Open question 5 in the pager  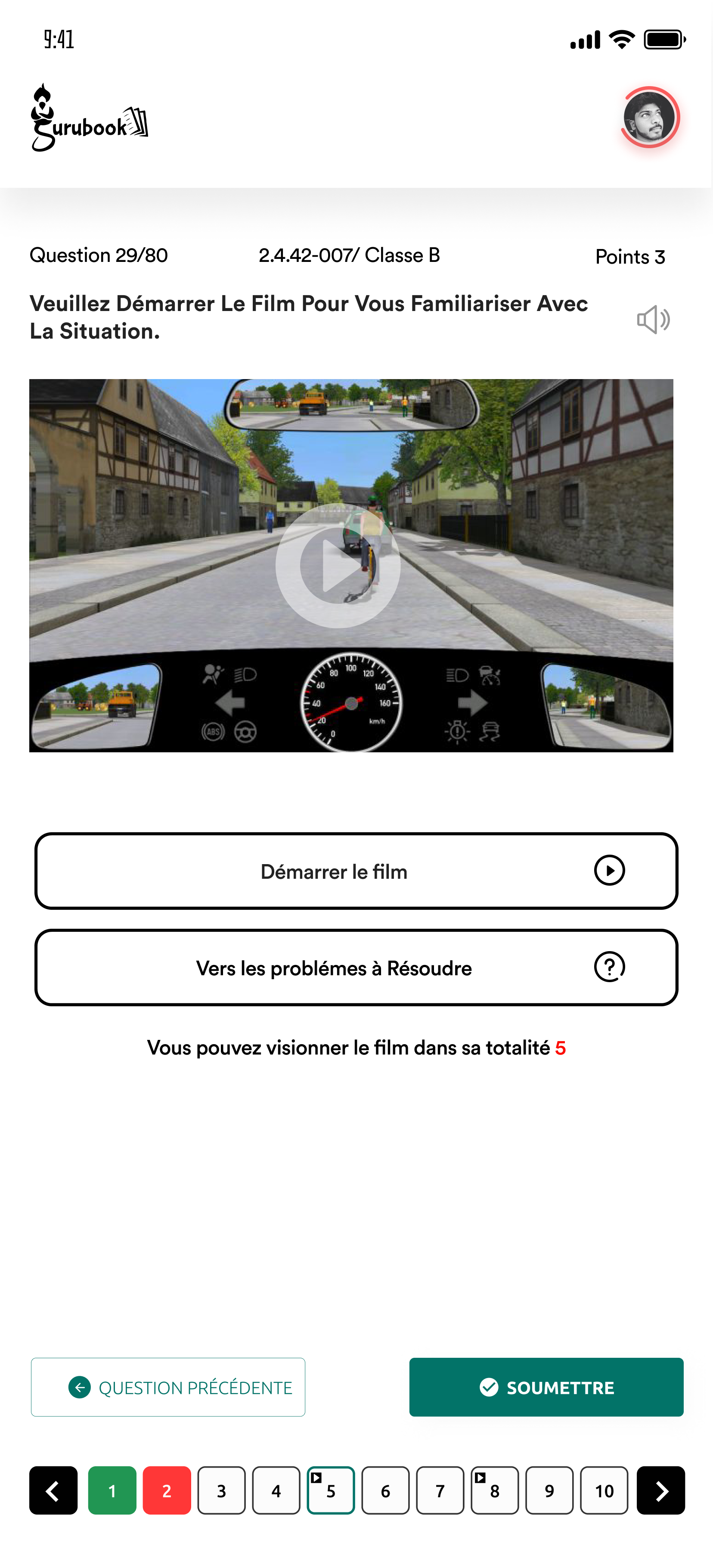pyautogui.click(x=330, y=1490)
